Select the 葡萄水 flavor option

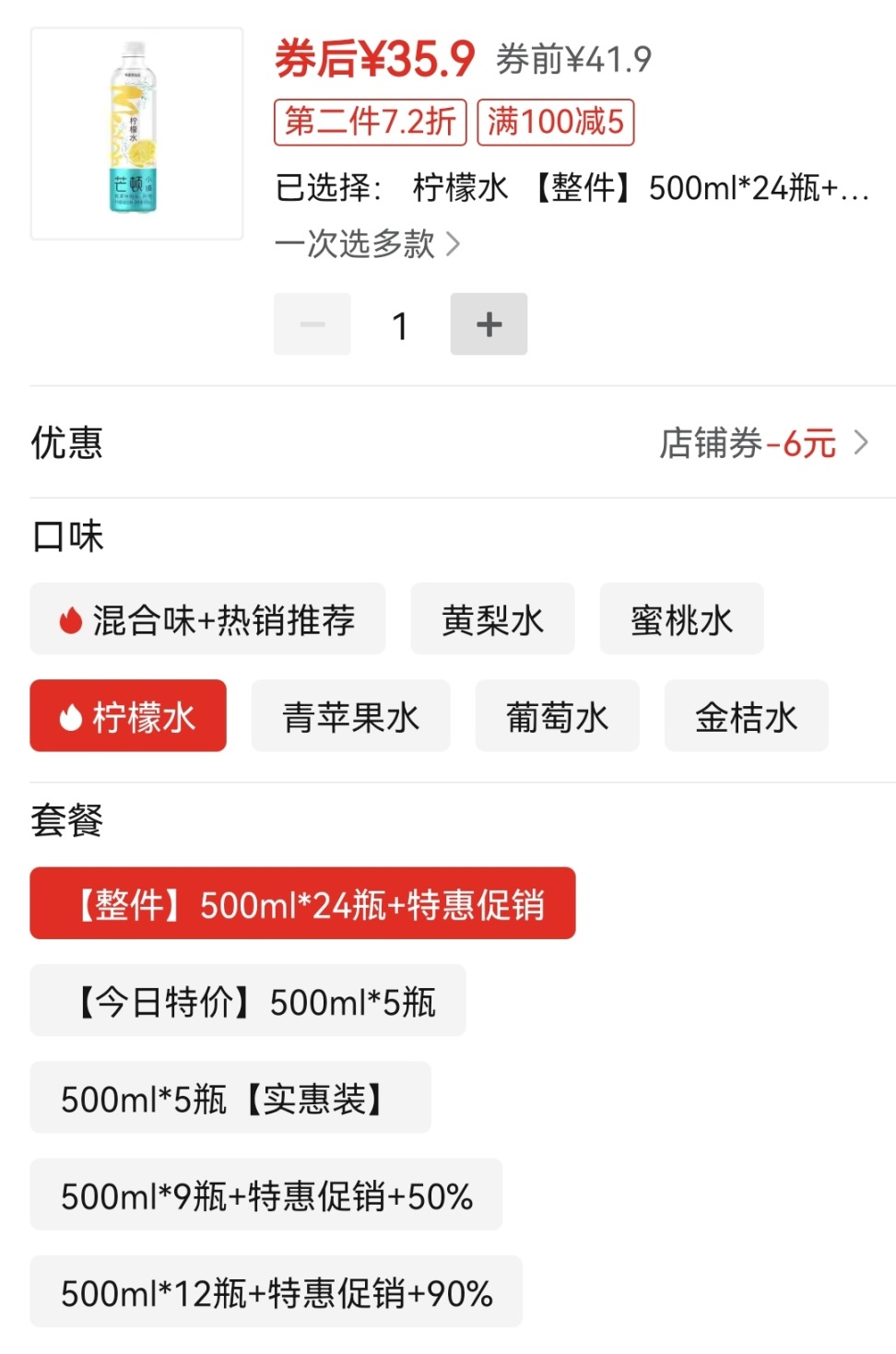557,716
